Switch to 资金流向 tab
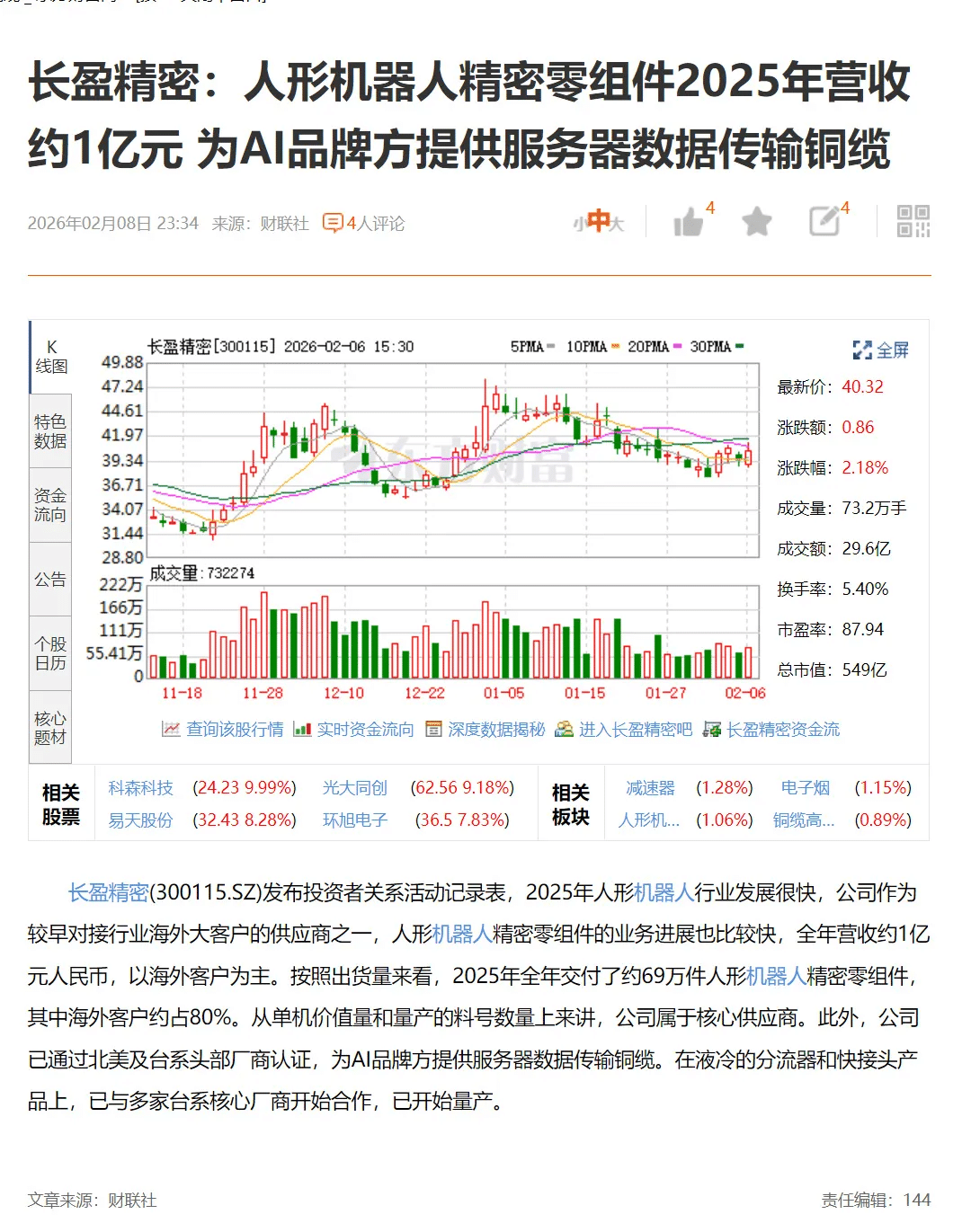Screen dimensions: 971x1232 (x=50, y=505)
